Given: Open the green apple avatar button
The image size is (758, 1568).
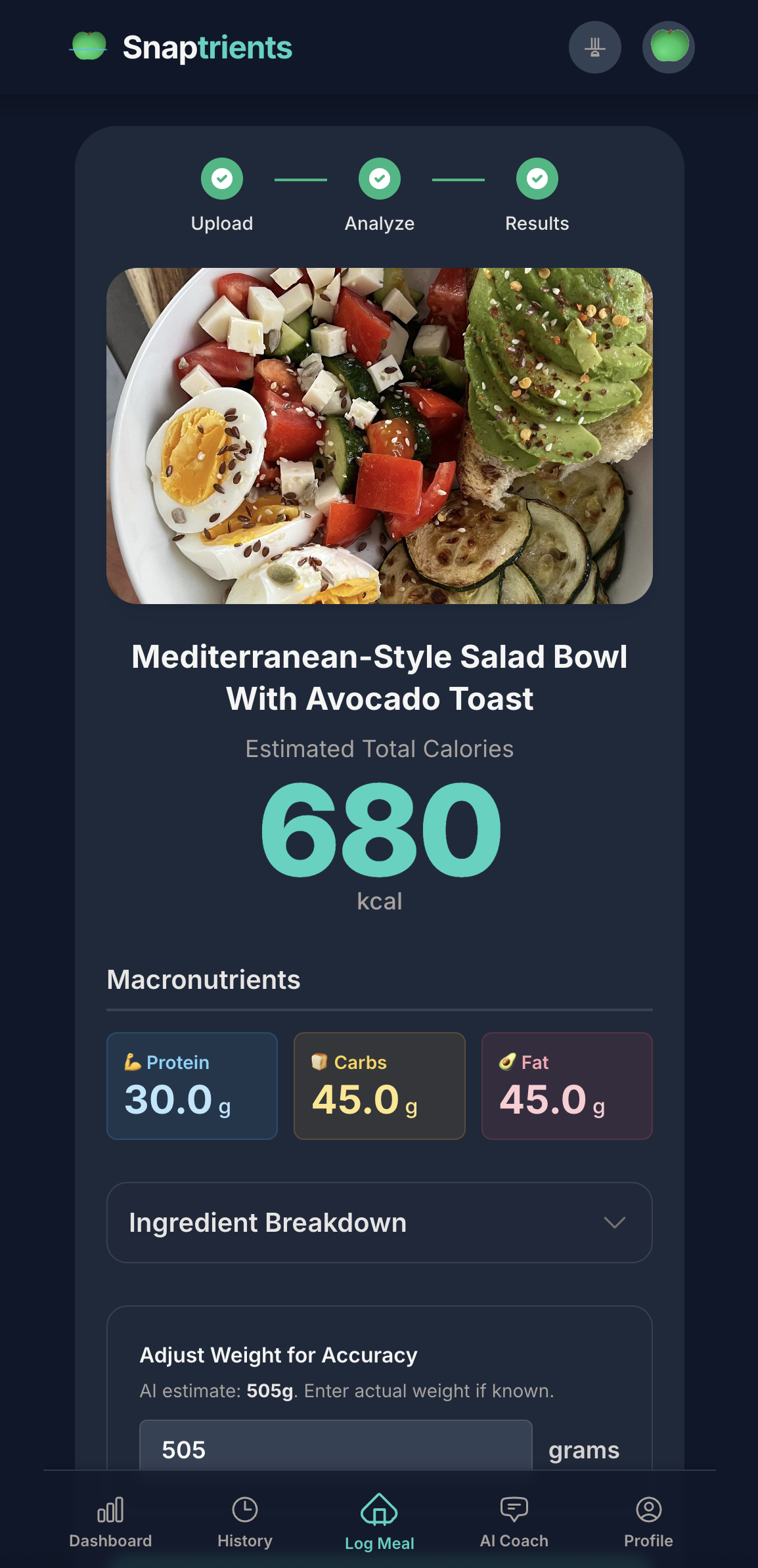Looking at the screenshot, I should 668,47.
